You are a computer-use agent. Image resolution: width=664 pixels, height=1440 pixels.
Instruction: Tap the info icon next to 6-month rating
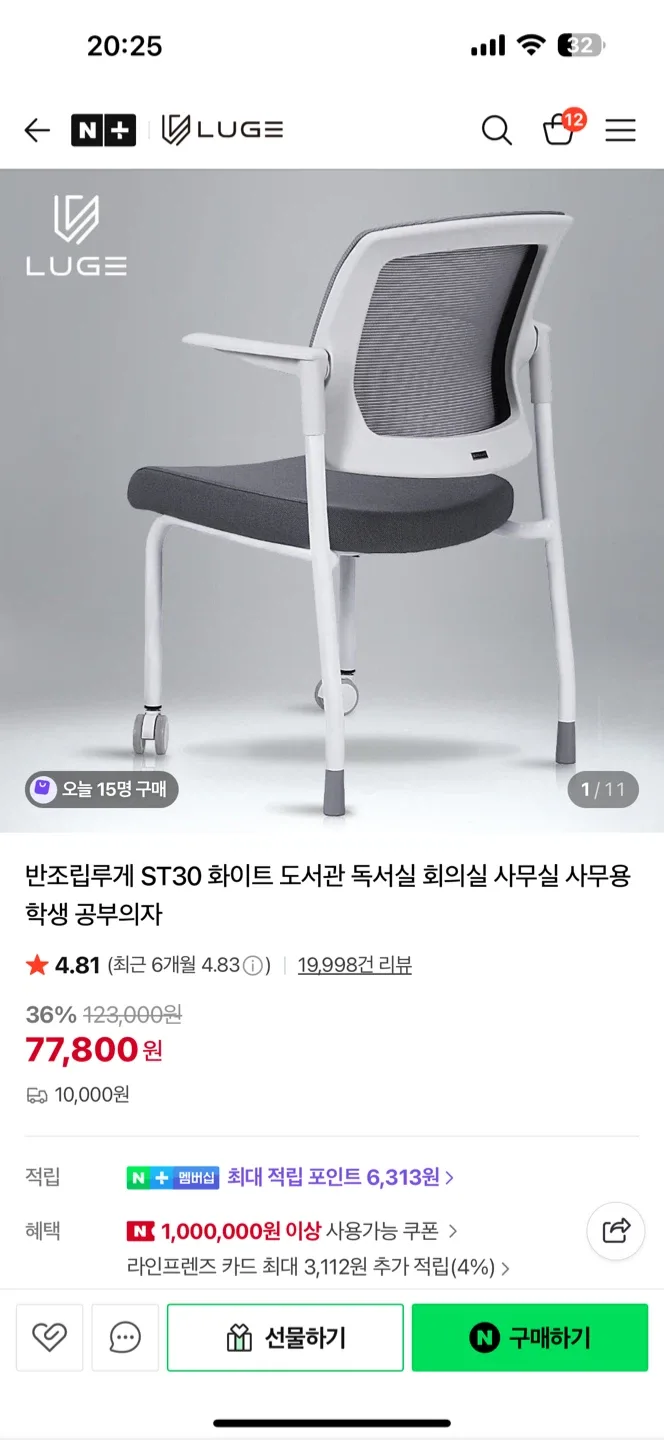click(253, 966)
